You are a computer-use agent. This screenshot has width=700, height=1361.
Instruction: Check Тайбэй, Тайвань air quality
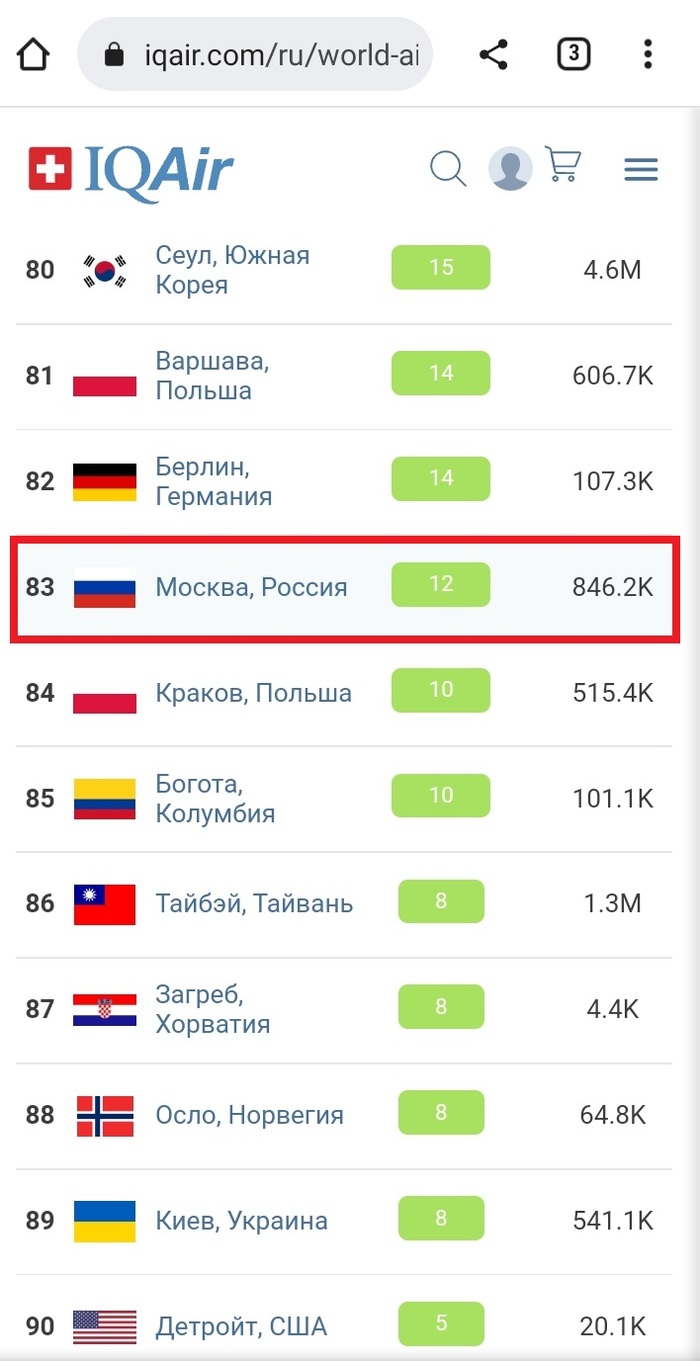254,904
